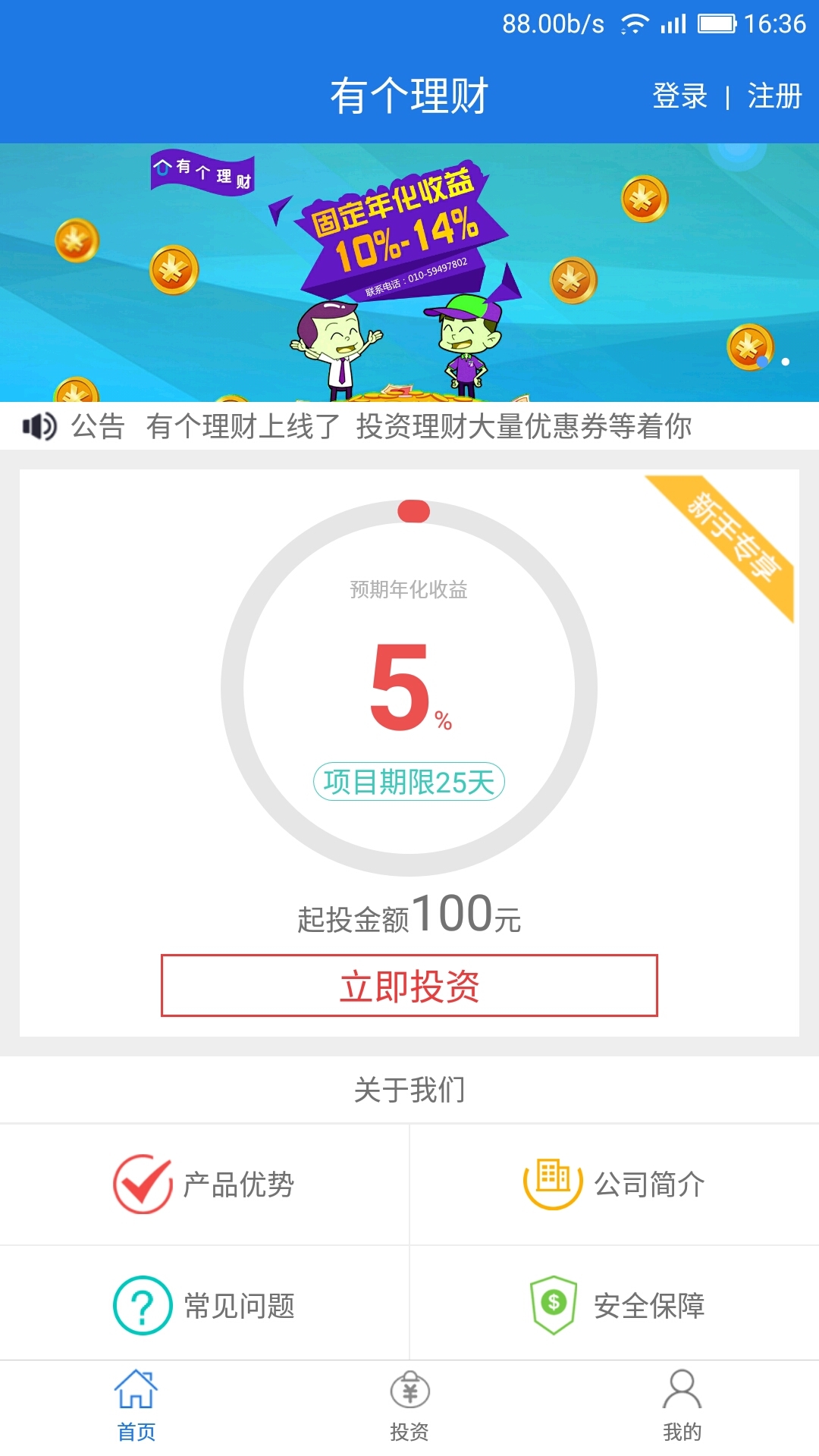Tap the 登录 login link
The height and width of the screenshot is (1456, 819).
679,96
